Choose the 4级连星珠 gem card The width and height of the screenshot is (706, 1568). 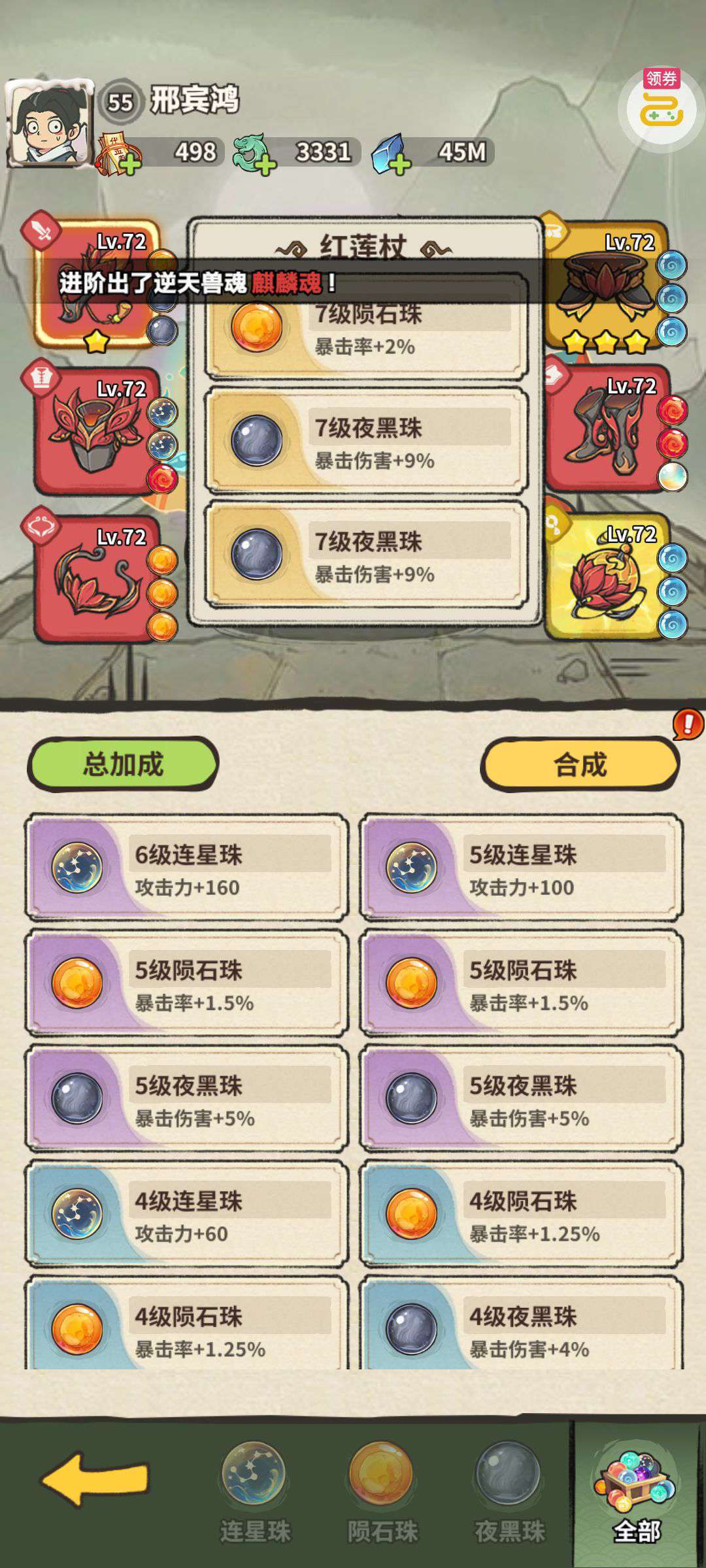pos(186,1215)
